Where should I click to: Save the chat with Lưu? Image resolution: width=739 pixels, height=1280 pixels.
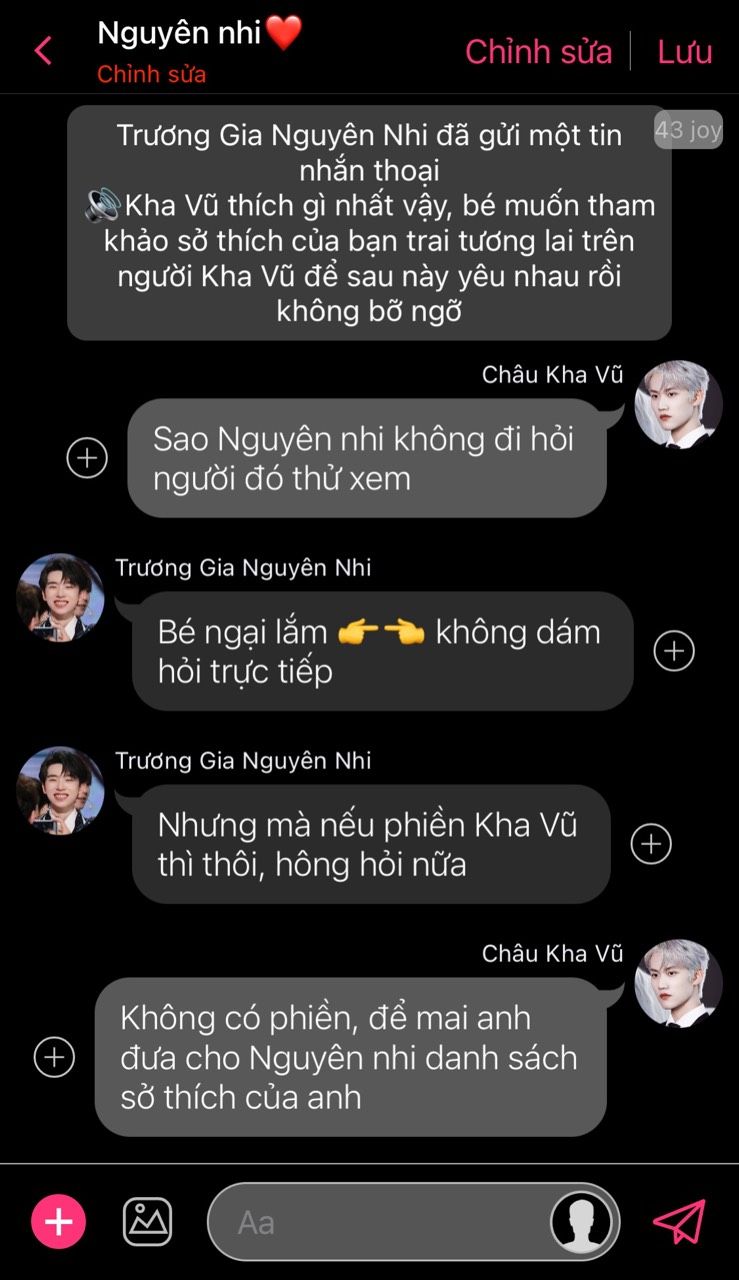pos(685,51)
